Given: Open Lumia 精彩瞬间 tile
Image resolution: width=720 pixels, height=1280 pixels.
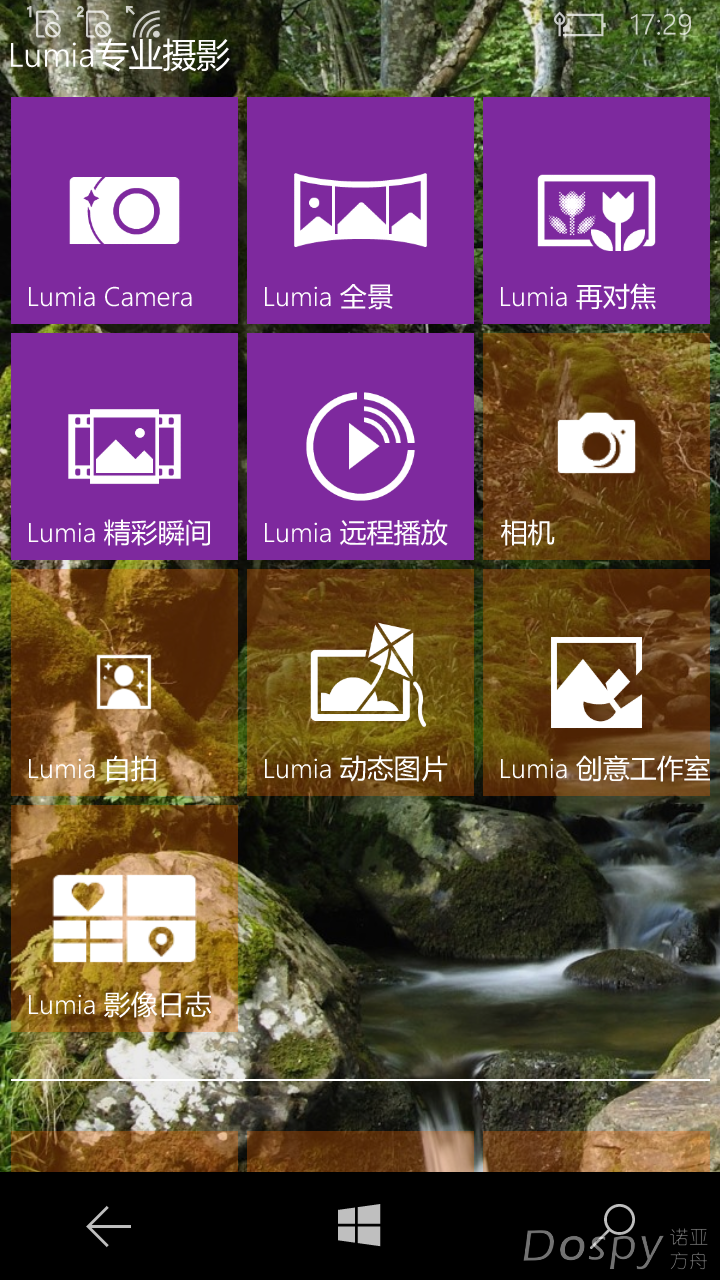Looking at the screenshot, I should 124,446.
